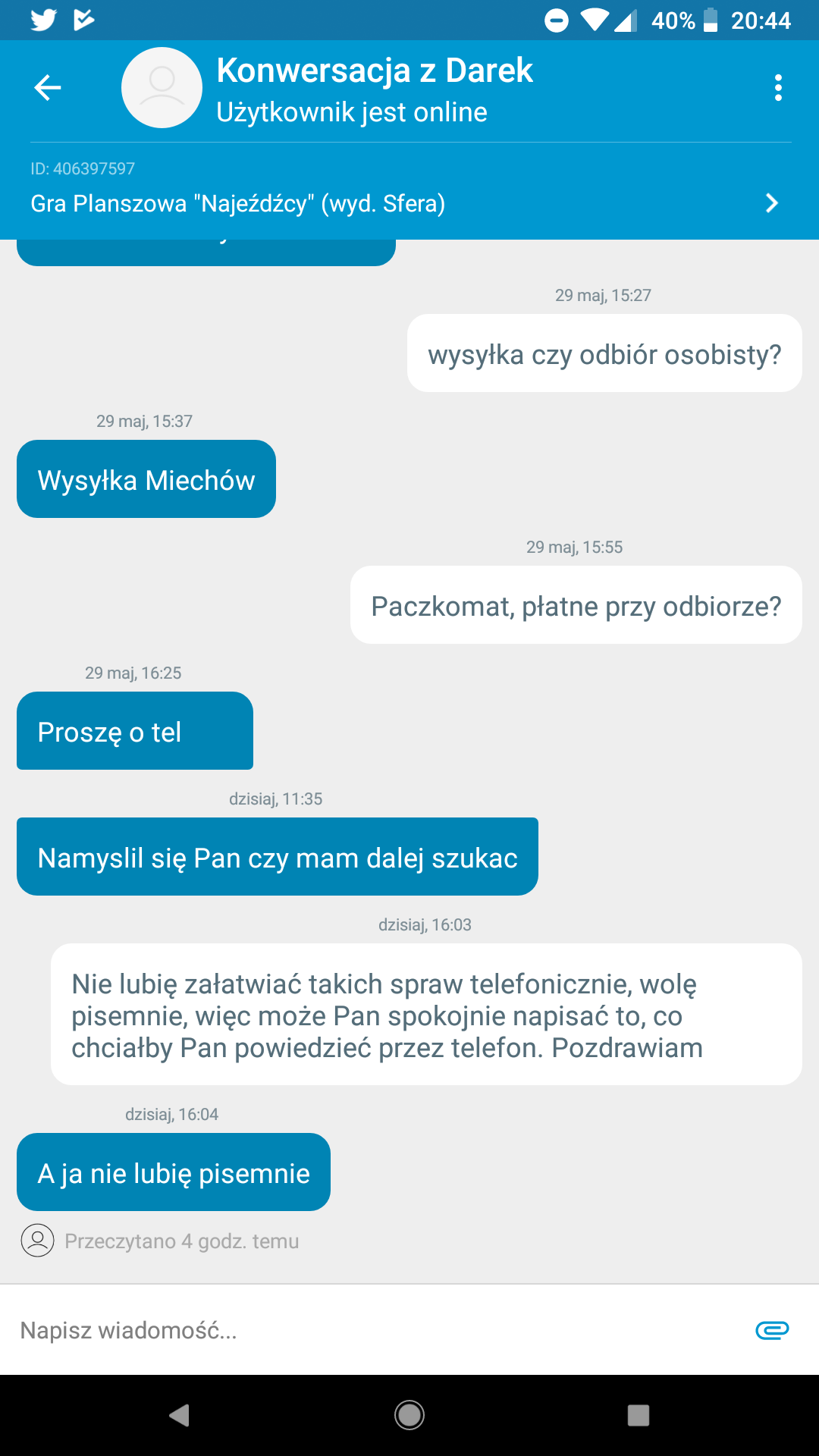
Task: Open Darek's profile avatar
Action: pyautogui.click(x=162, y=88)
